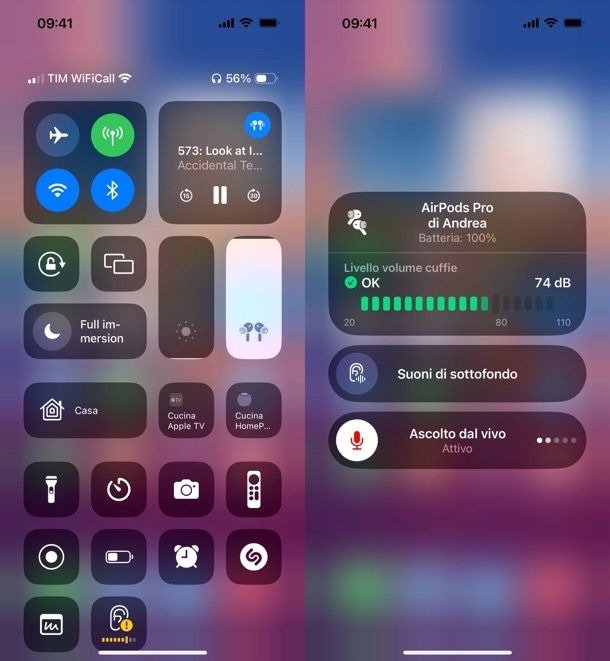
Task: Open the AirPlay audio output picker
Action: (x=257, y=125)
